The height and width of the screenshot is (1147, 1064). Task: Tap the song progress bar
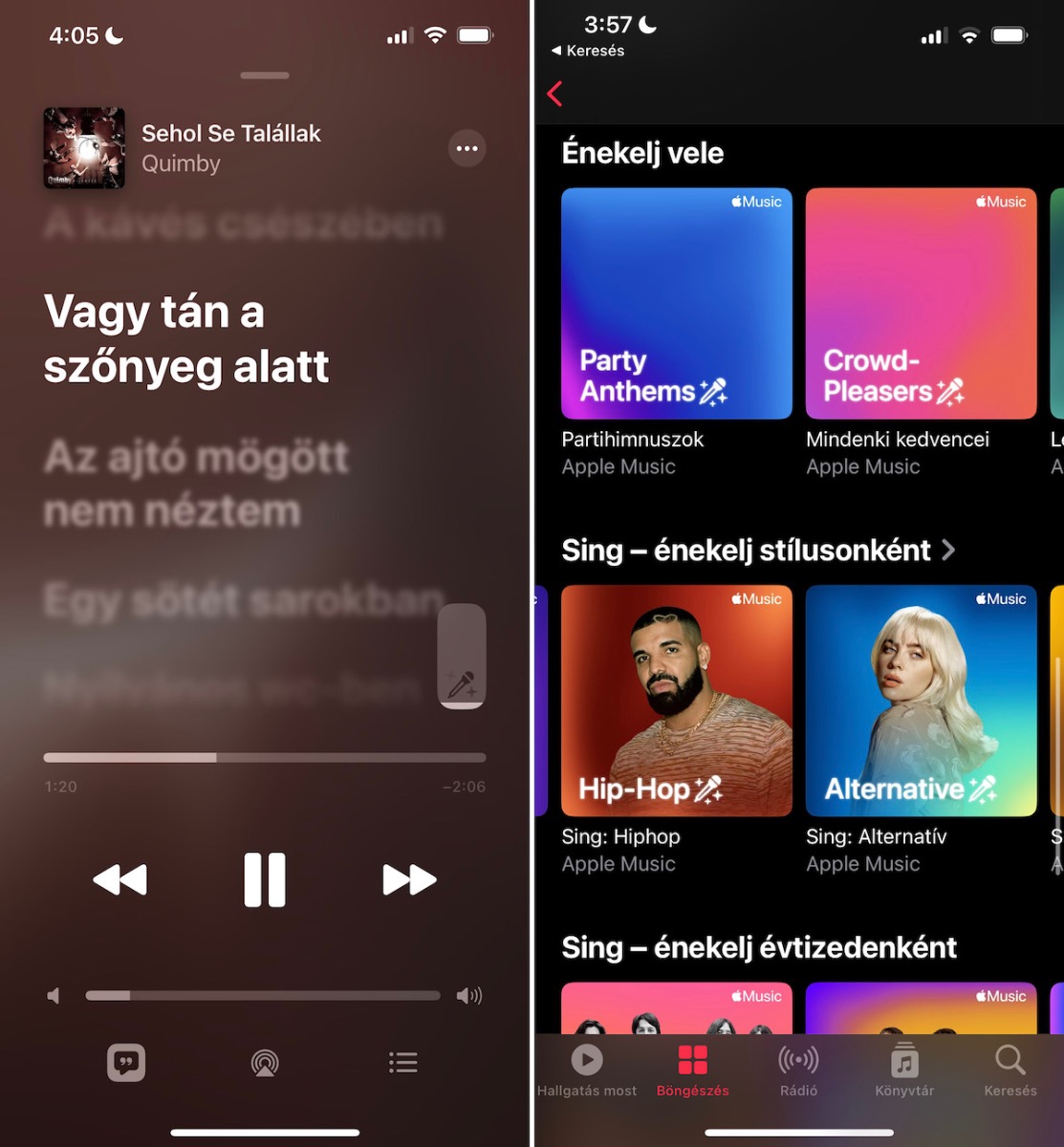tap(264, 757)
